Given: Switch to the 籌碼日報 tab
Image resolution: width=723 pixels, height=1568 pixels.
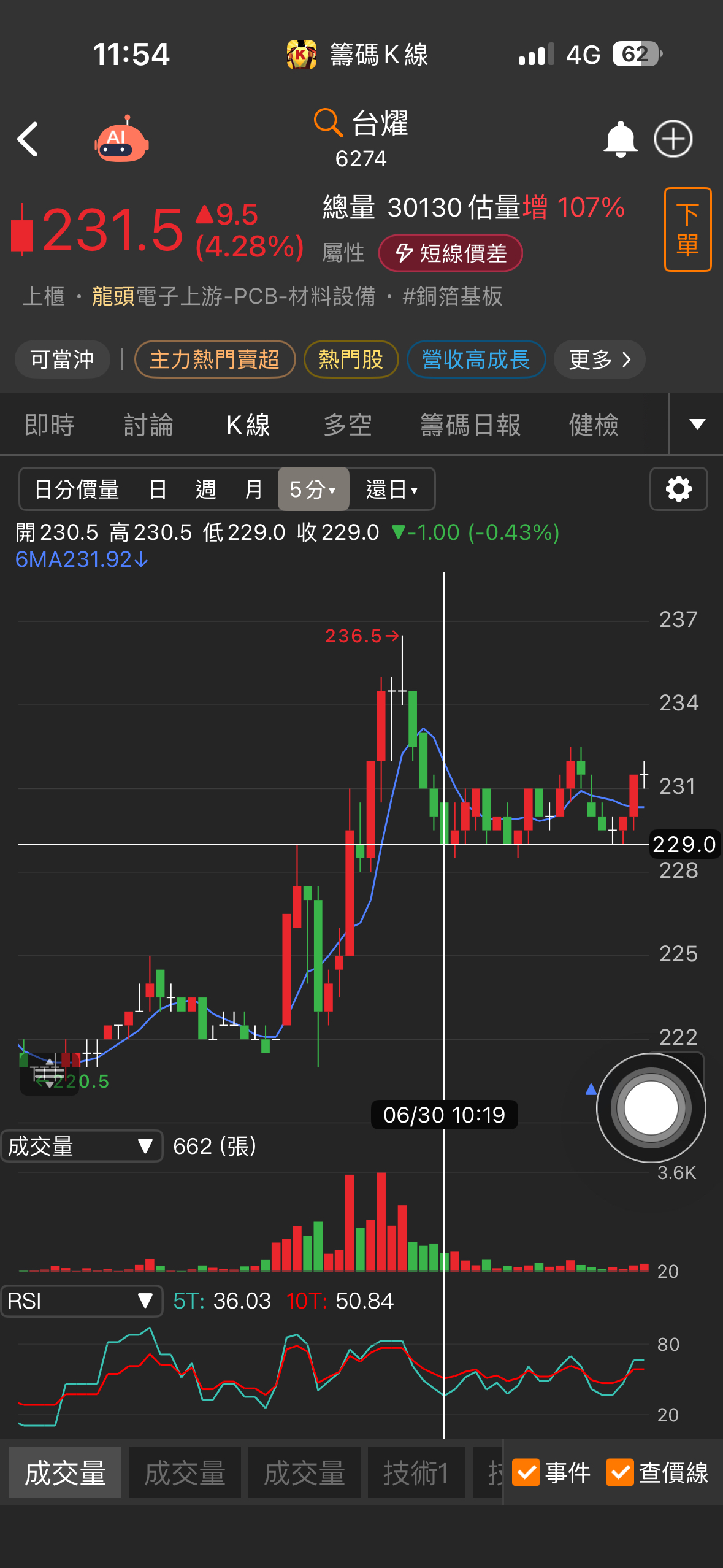Looking at the screenshot, I should tap(470, 425).
